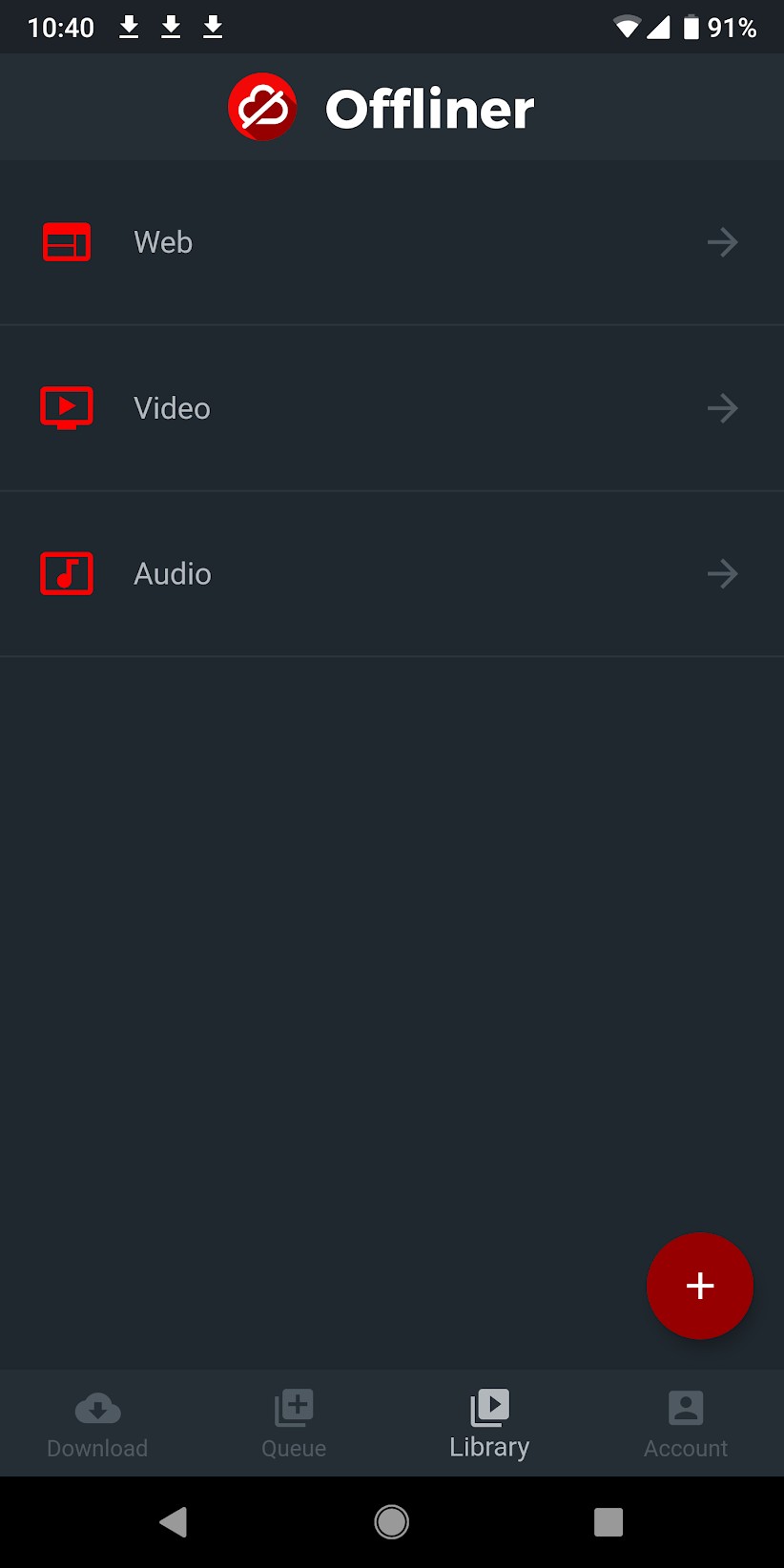
Task: Go back using system back button
Action: pos(174,1522)
